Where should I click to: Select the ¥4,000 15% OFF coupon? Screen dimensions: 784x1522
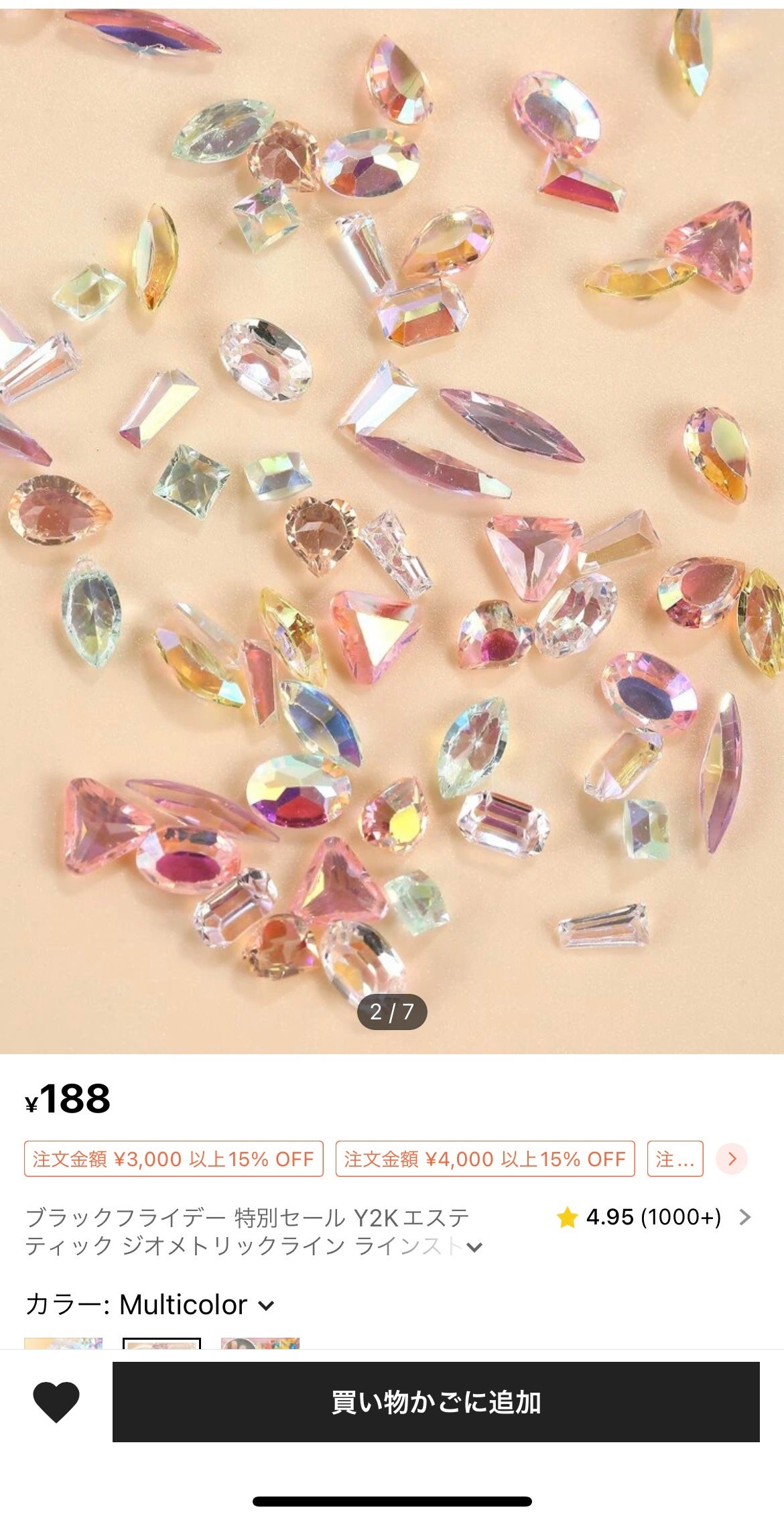tap(484, 1159)
